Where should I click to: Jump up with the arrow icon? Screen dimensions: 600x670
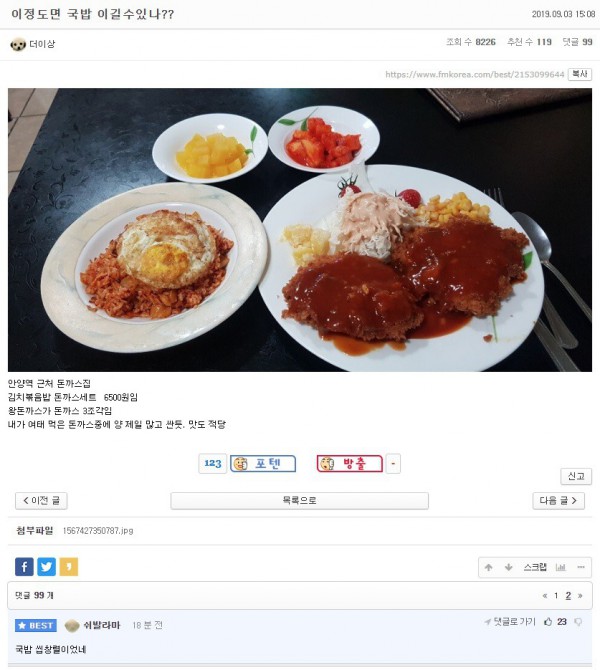tap(488, 567)
